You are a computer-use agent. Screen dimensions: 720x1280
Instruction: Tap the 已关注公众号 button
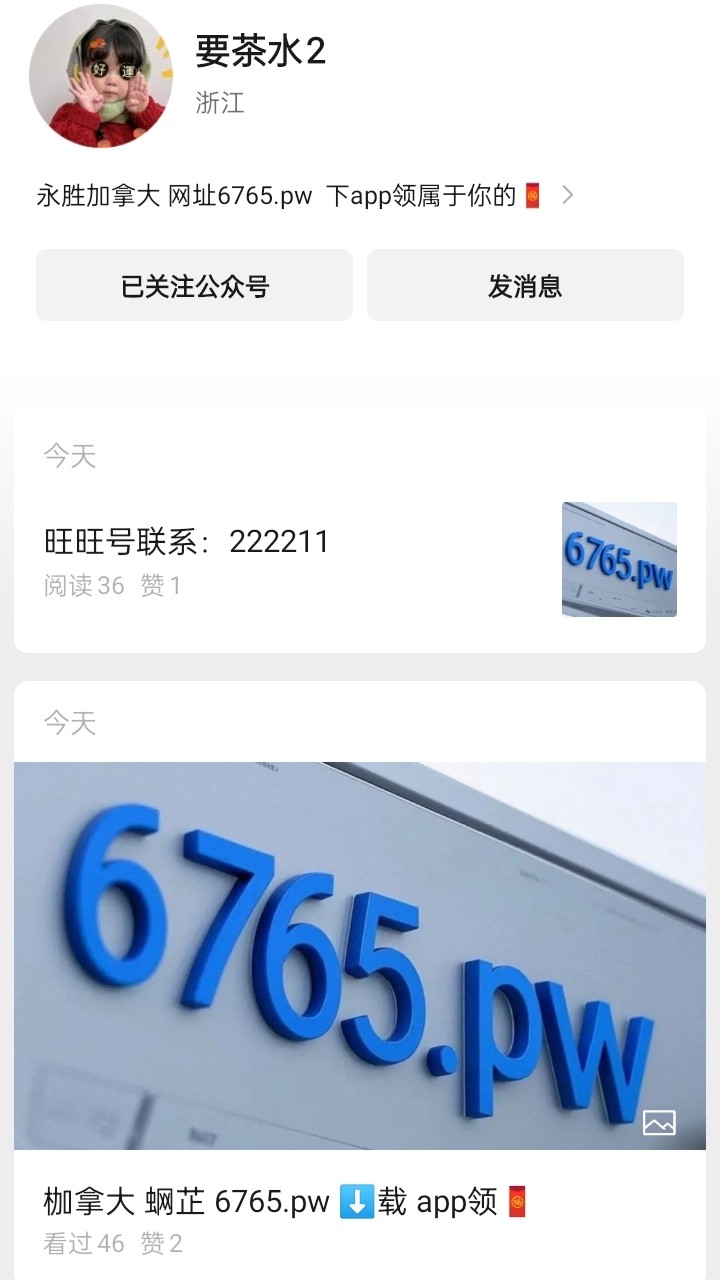click(x=195, y=286)
